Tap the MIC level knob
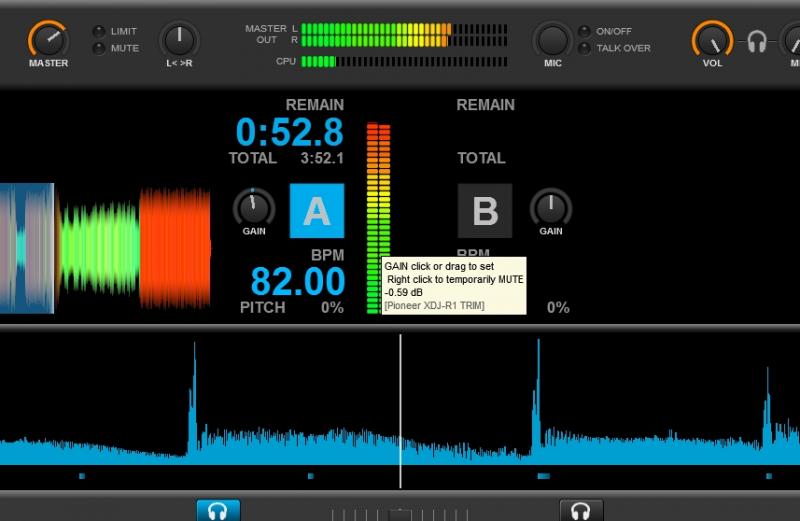Image resolution: width=800 pixels, height=521 pixels. pyautogui.click(x=552, y=40)
